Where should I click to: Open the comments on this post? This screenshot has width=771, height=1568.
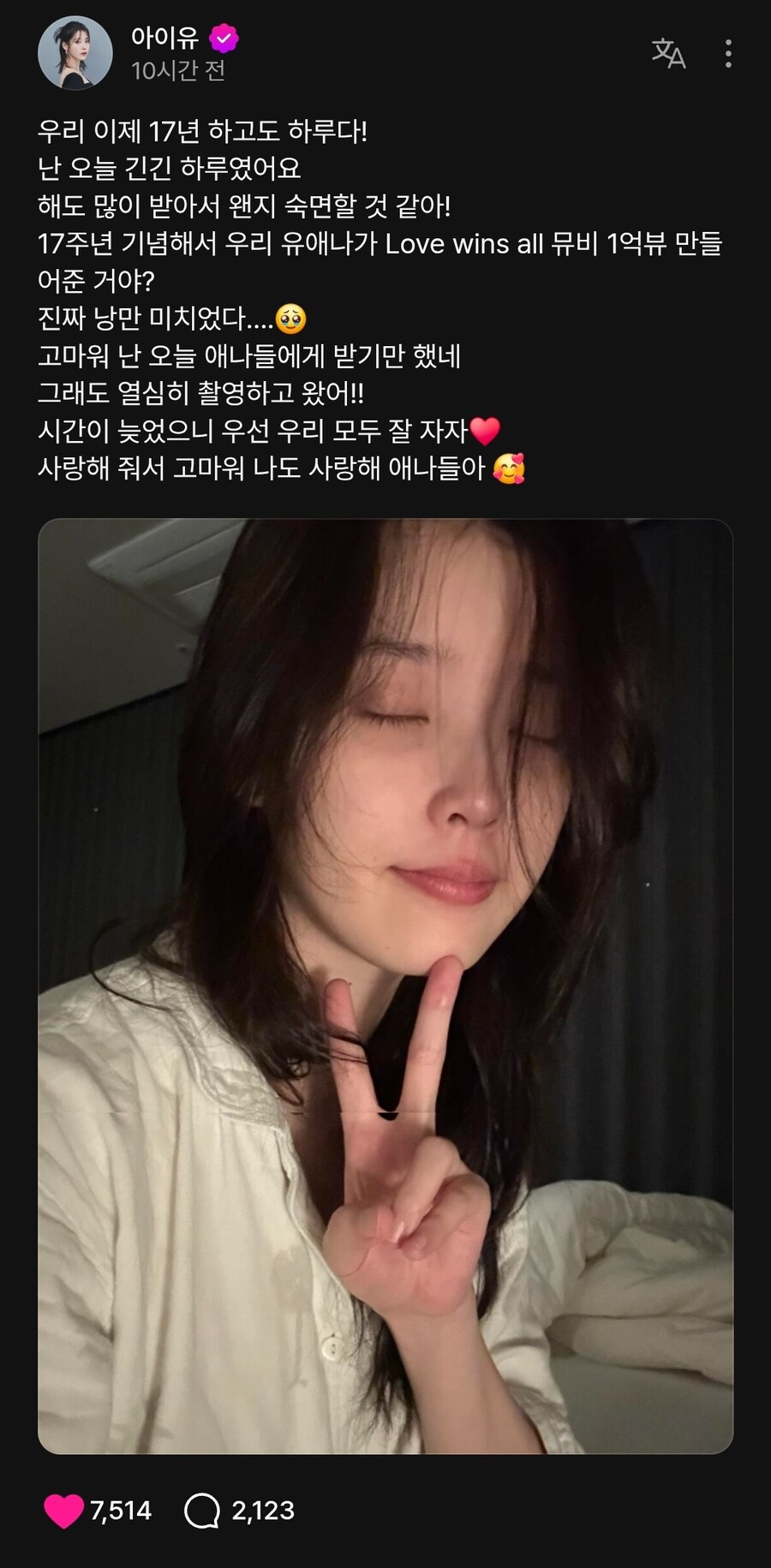(x=202, y=1510)
